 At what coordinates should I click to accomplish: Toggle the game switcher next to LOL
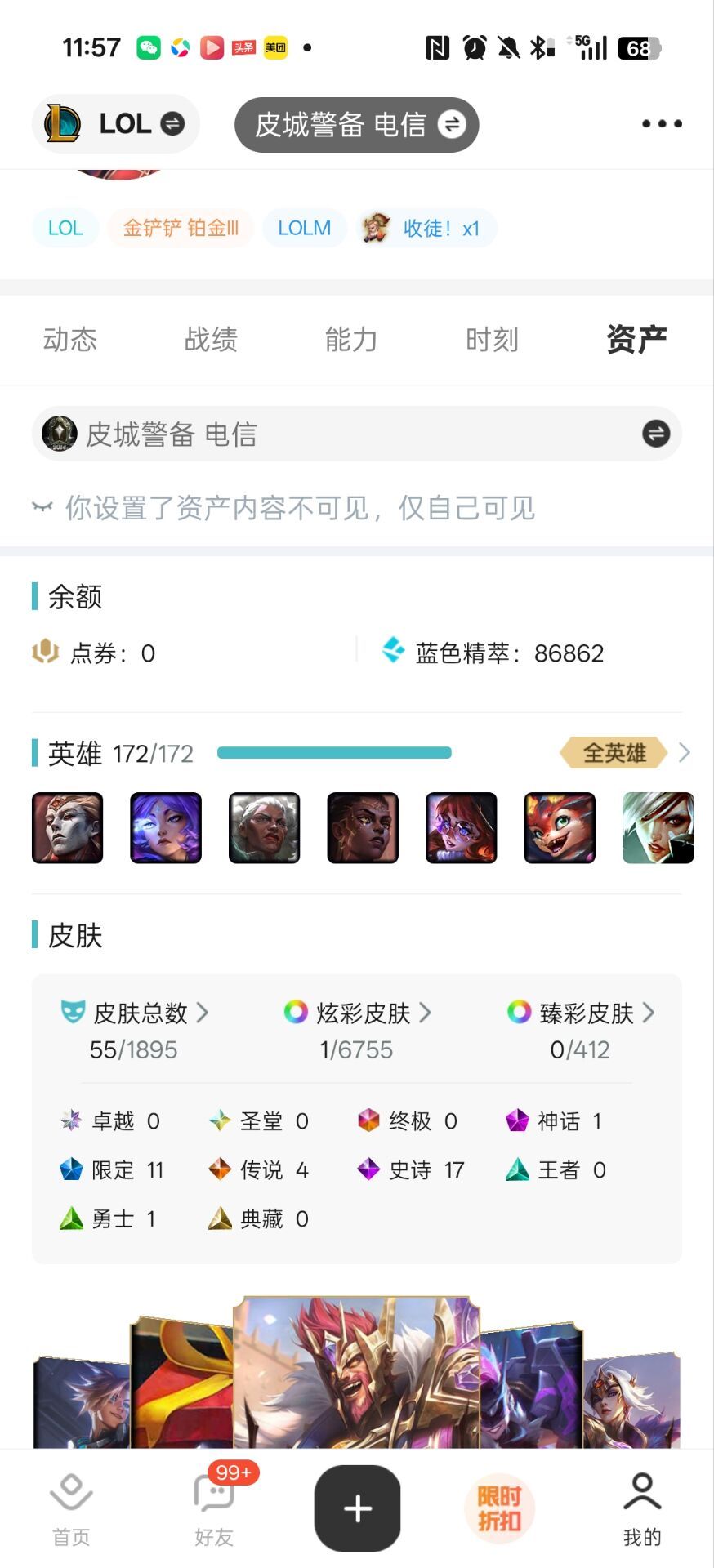tap(172, 123)
